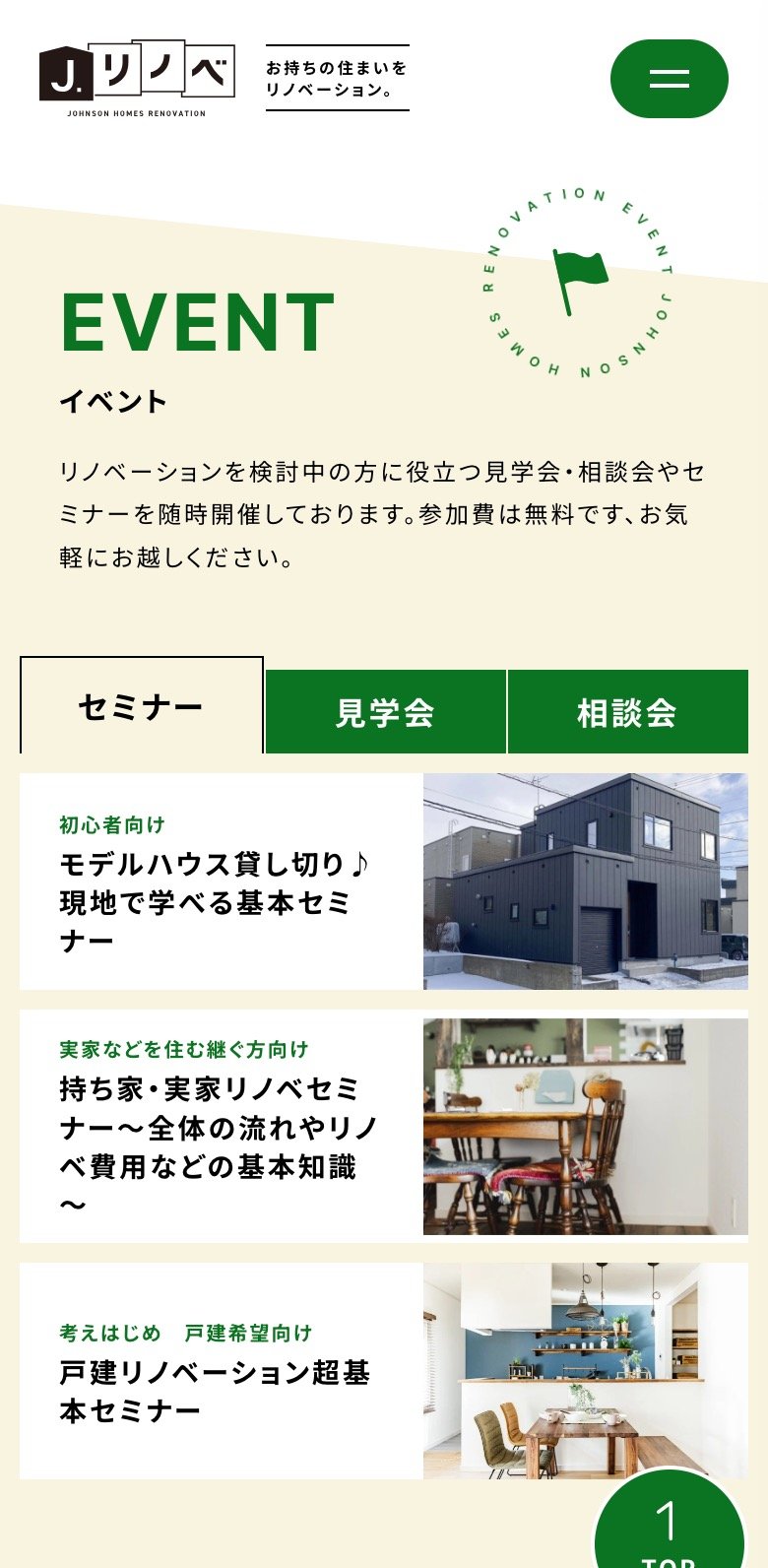Tap the TOP button to return up
The image size is (768, 1568).
coord(670,1527)
